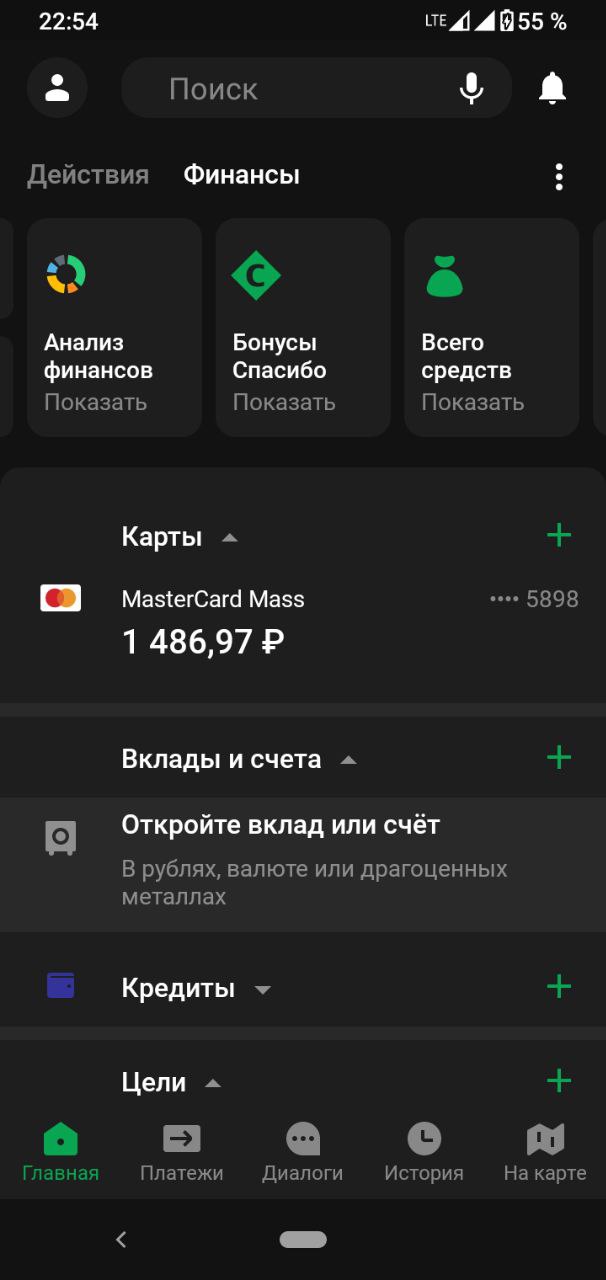This screenshot has width=606, height=1280.
Task: Open the notifications bell
Action: (x=552, y=88)
